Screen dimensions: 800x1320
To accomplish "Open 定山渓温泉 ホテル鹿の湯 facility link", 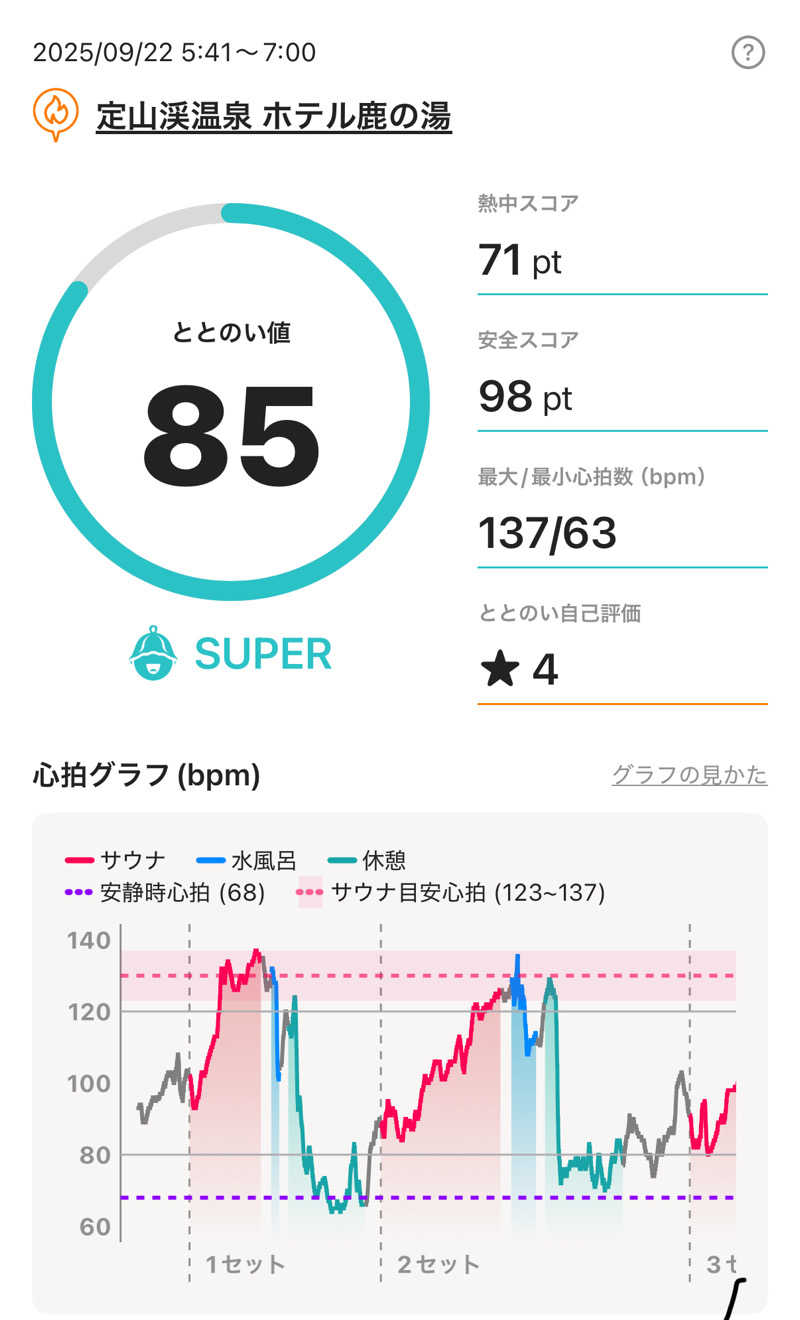I will pyautogui.click(x=273, y=117).
